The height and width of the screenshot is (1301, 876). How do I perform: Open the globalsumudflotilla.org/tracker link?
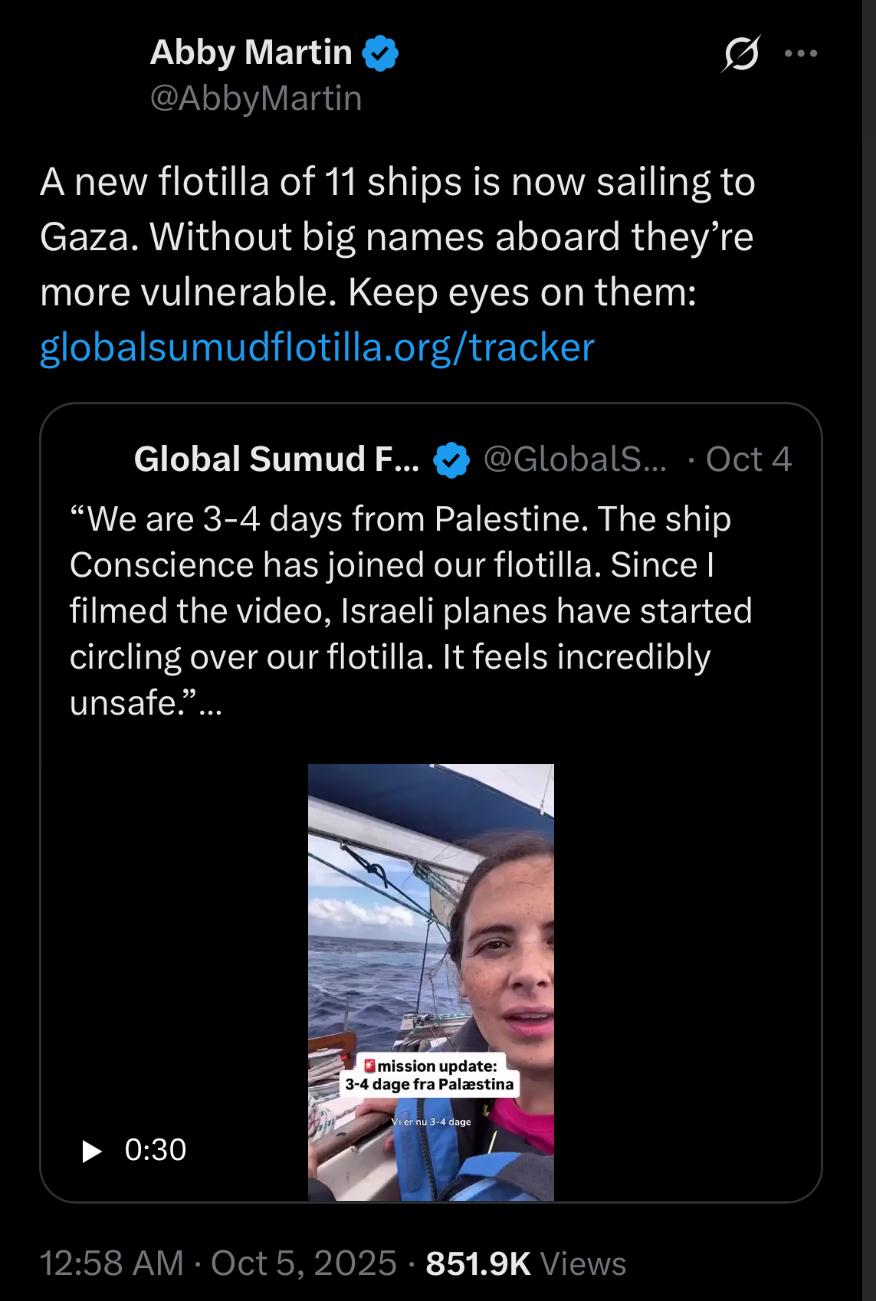pyautogui.click(x=317, y=346)
